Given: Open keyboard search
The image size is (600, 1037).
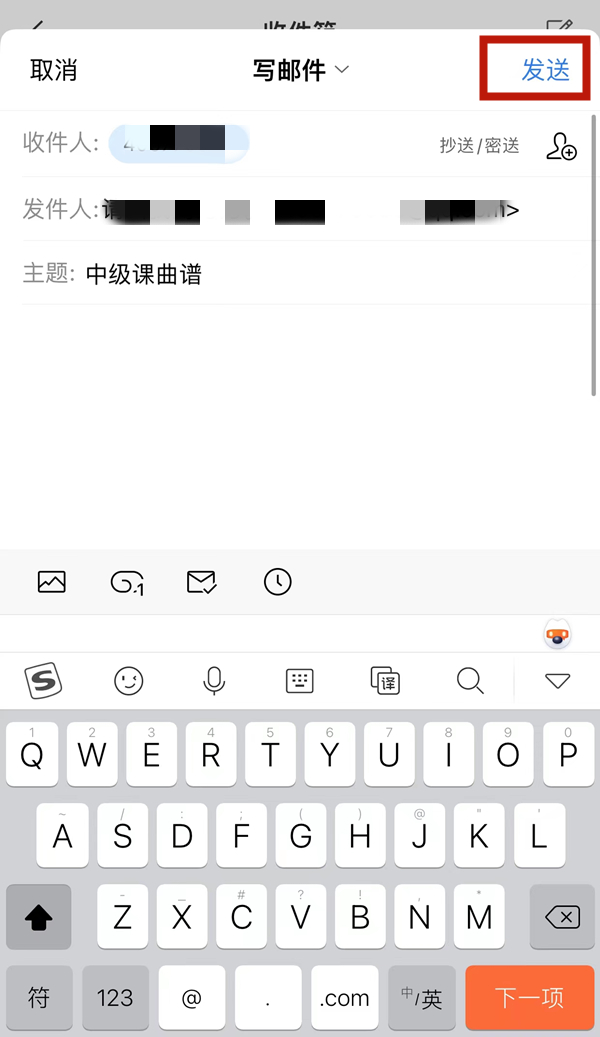Looking at the screenshot, I should pos(470,681).
